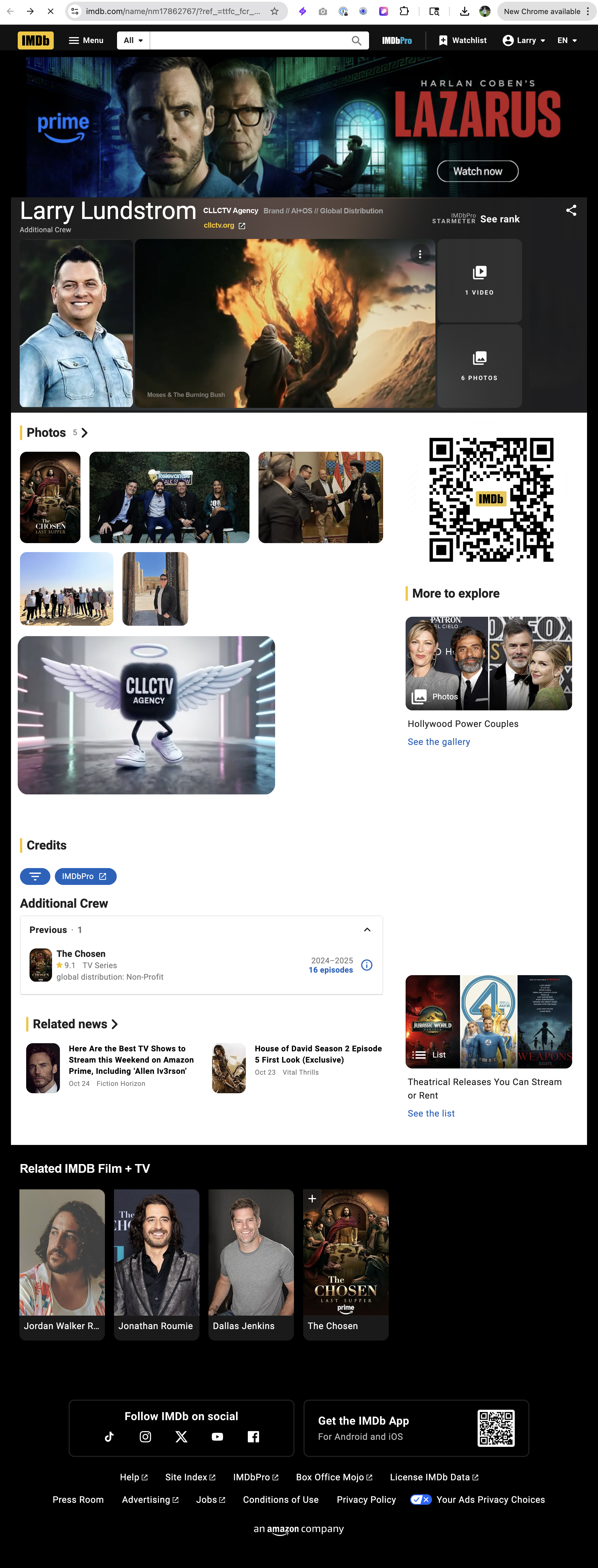
Task: Open Jonathan Roumie's card
Action: 156,1264
